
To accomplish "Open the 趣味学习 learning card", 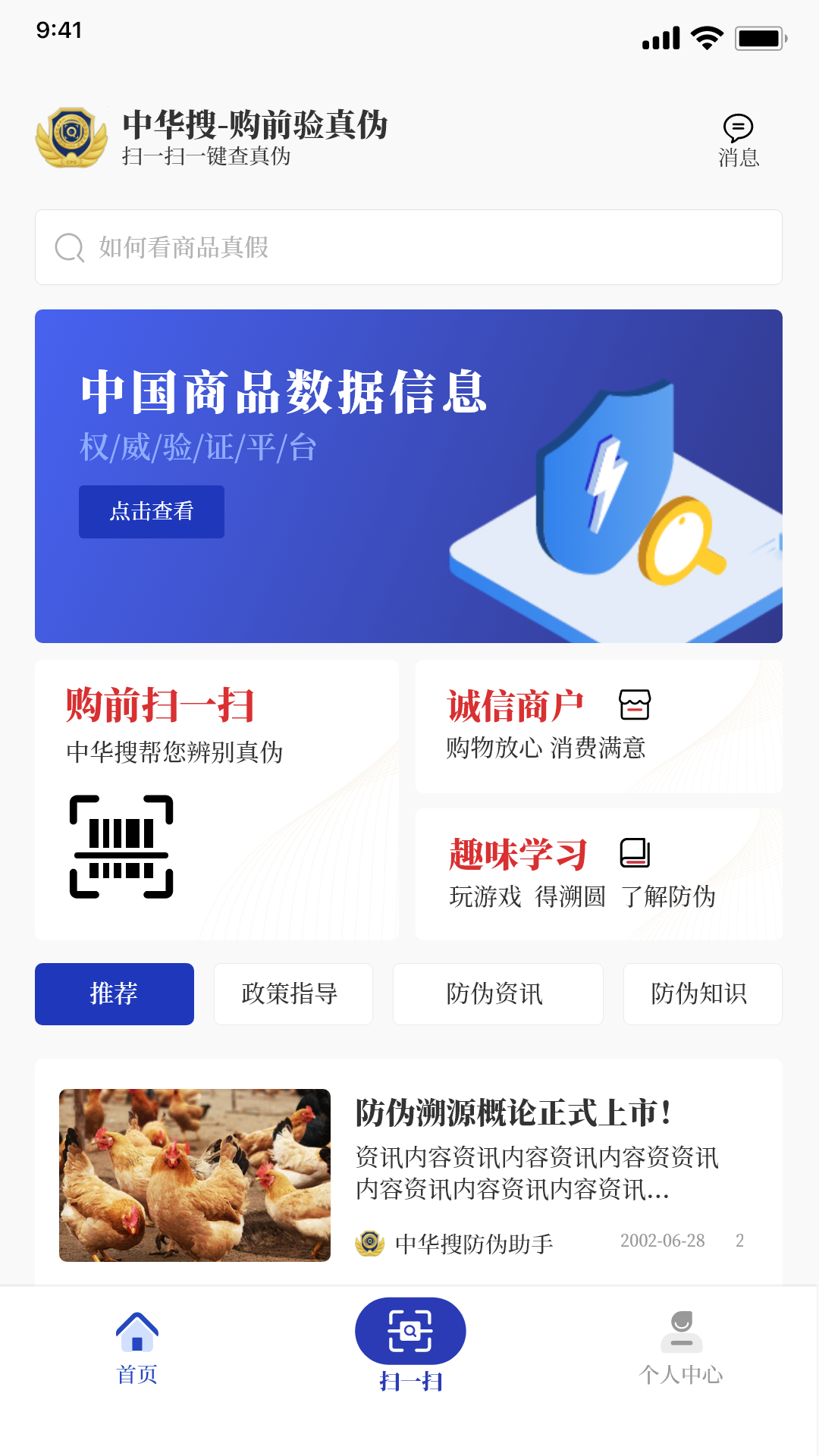I will point(598,874).
